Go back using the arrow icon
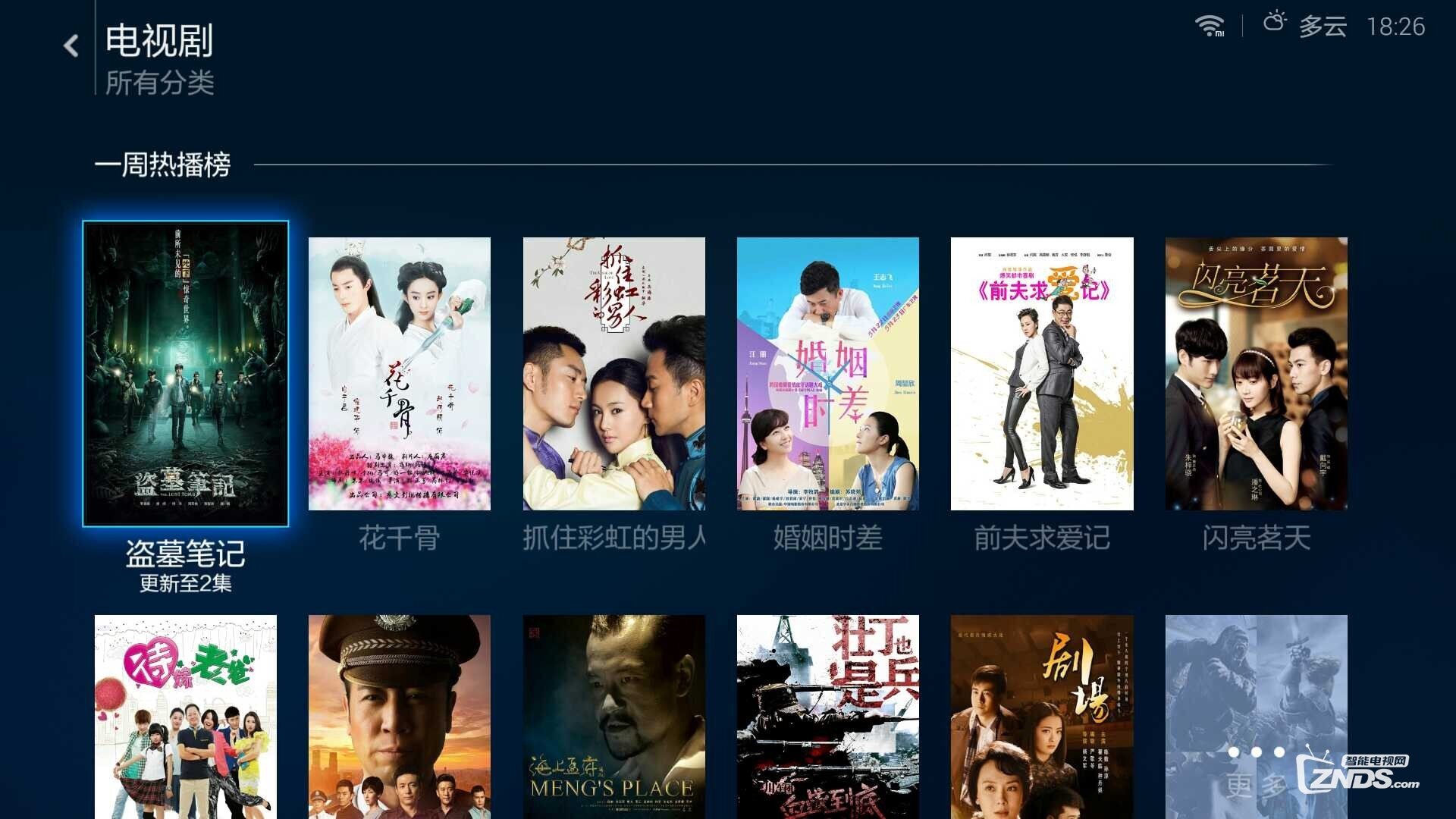 pyautogui.click(x=71, y=45)
